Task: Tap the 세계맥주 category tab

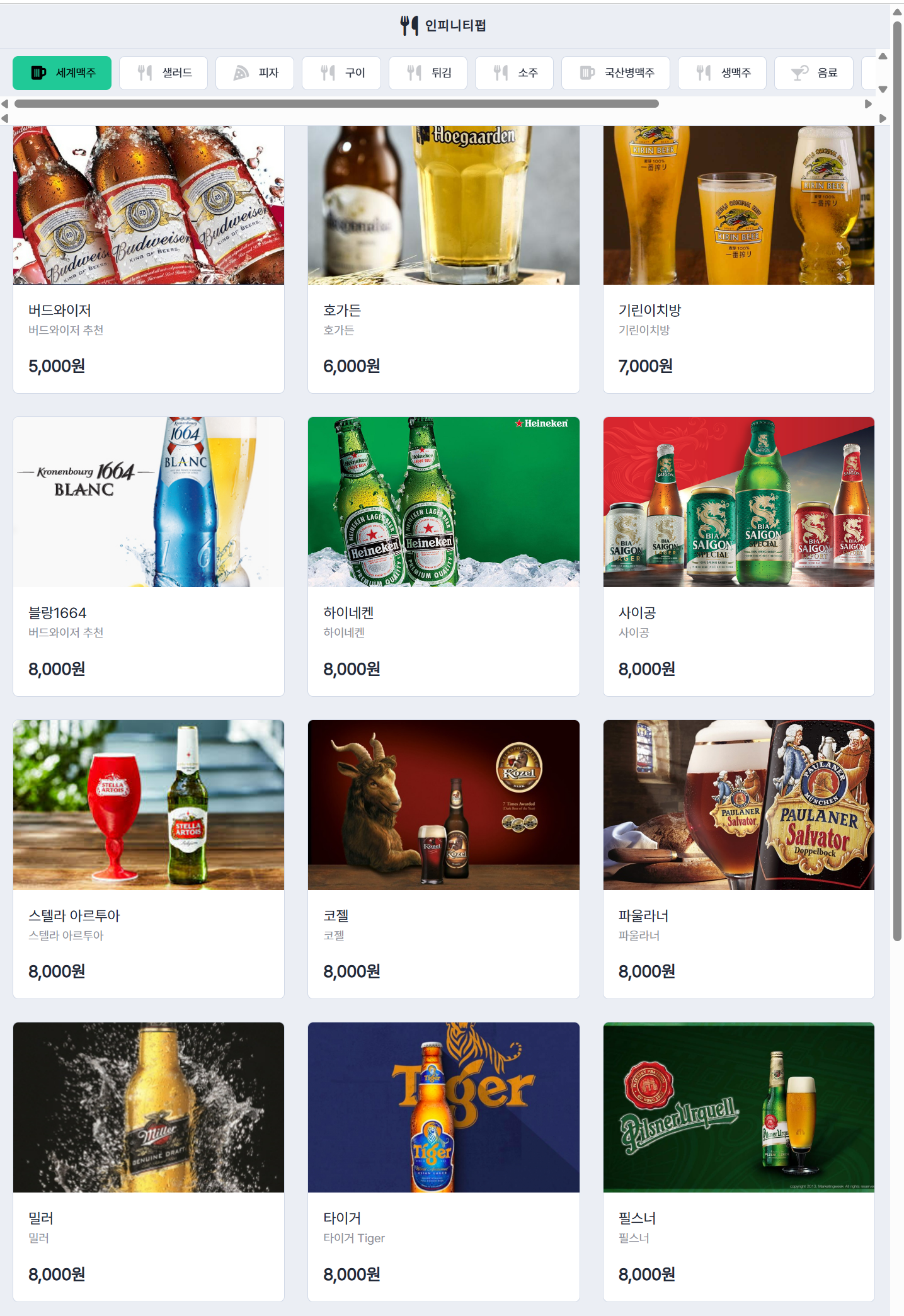Action: tap(62, 73)
